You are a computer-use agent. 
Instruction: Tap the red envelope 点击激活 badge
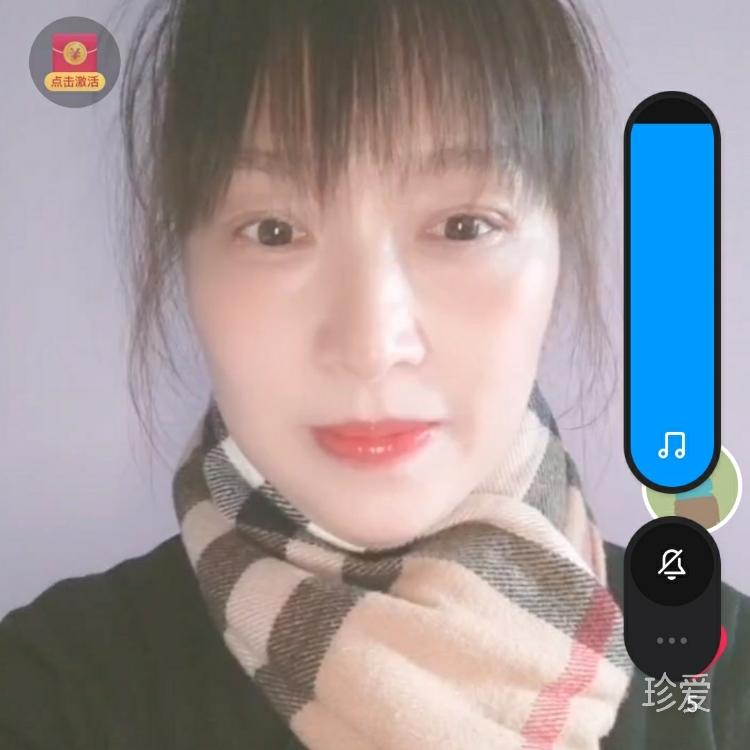coord(74,62)
